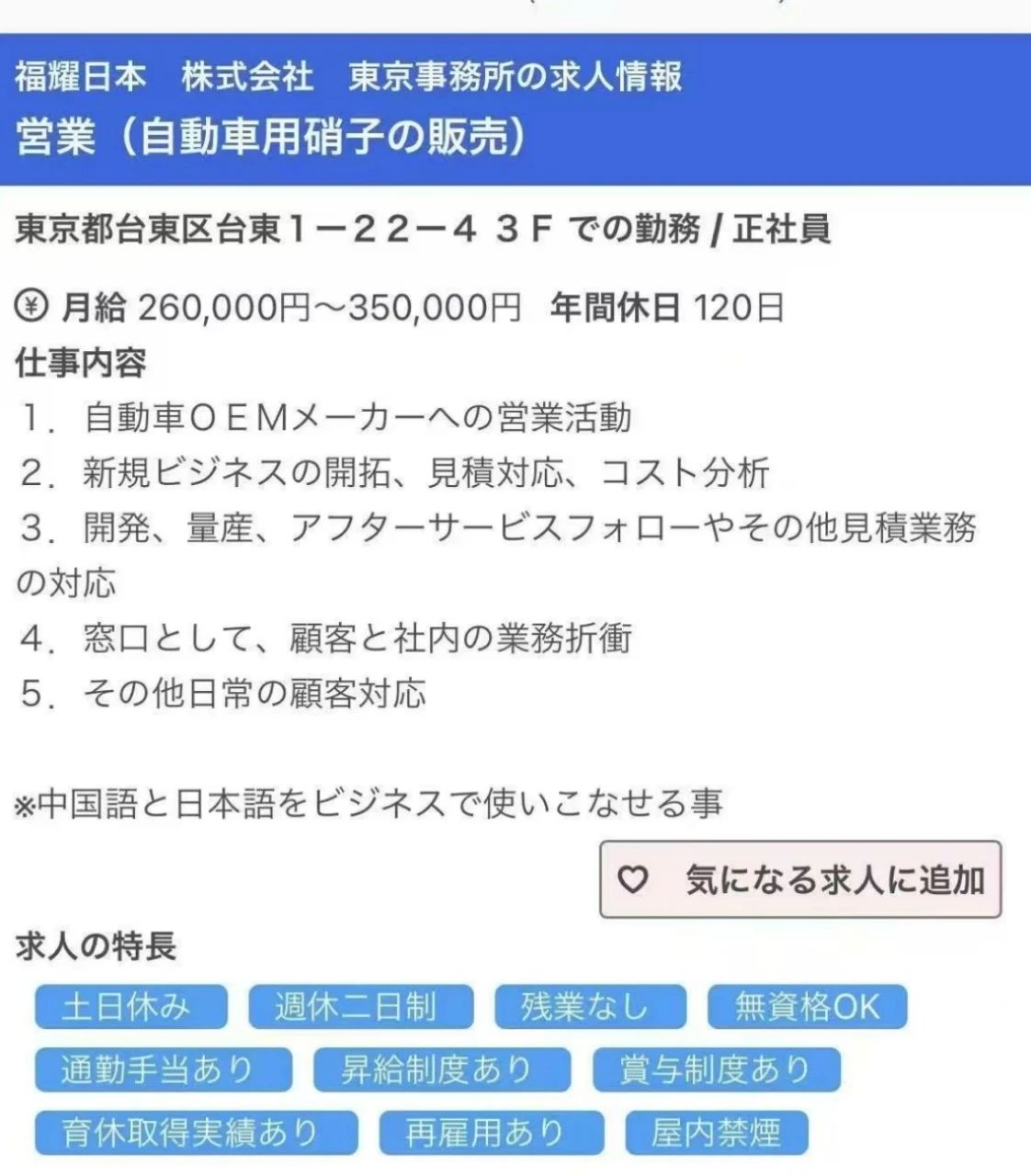This screenshot has height=1176, width=1031.
Task: Choose the 昇給制度あり chip
Action: (441, 1069)
